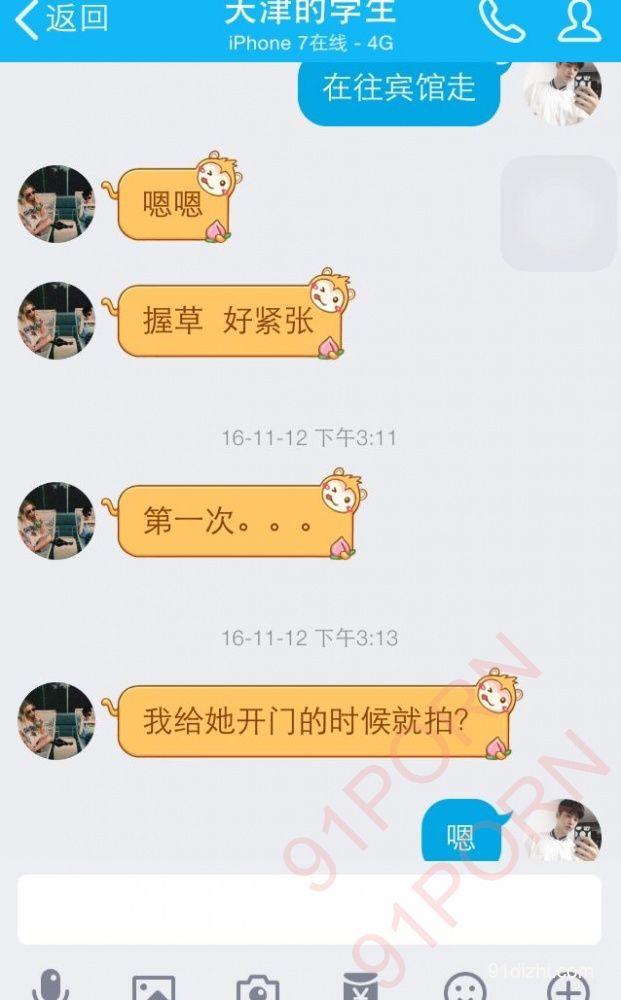Open the photo gallery picker icon
The image size is (621, 1000).
pos(154,988)
